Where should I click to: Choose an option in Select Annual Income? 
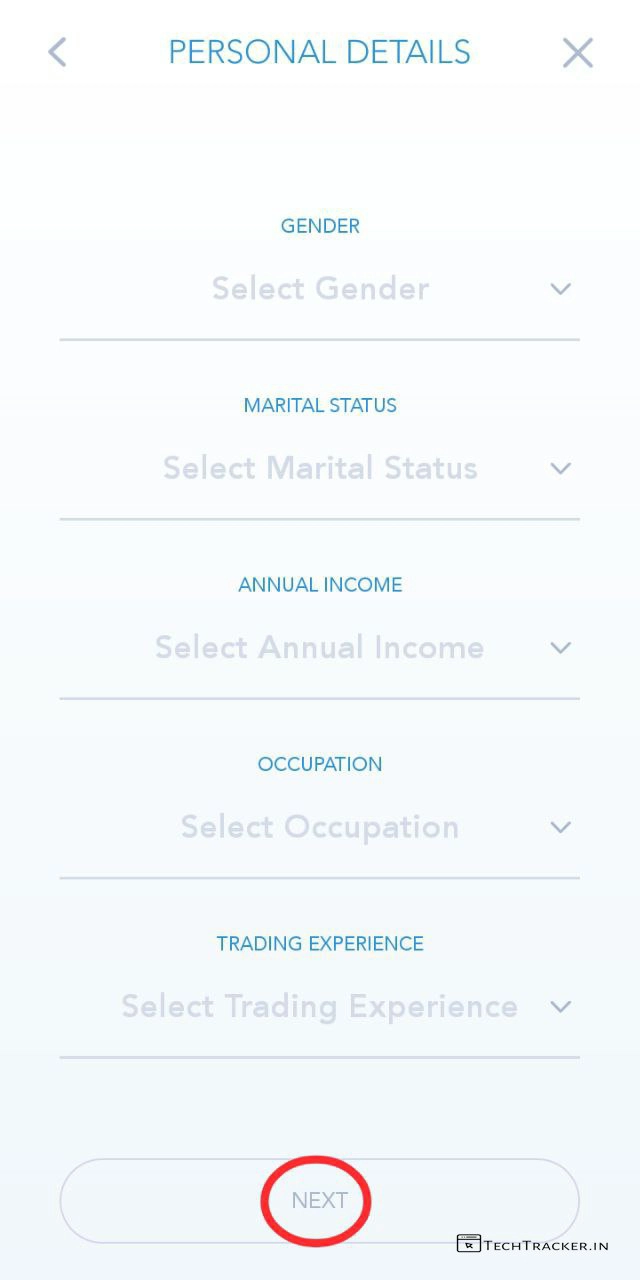coord(320,648)
